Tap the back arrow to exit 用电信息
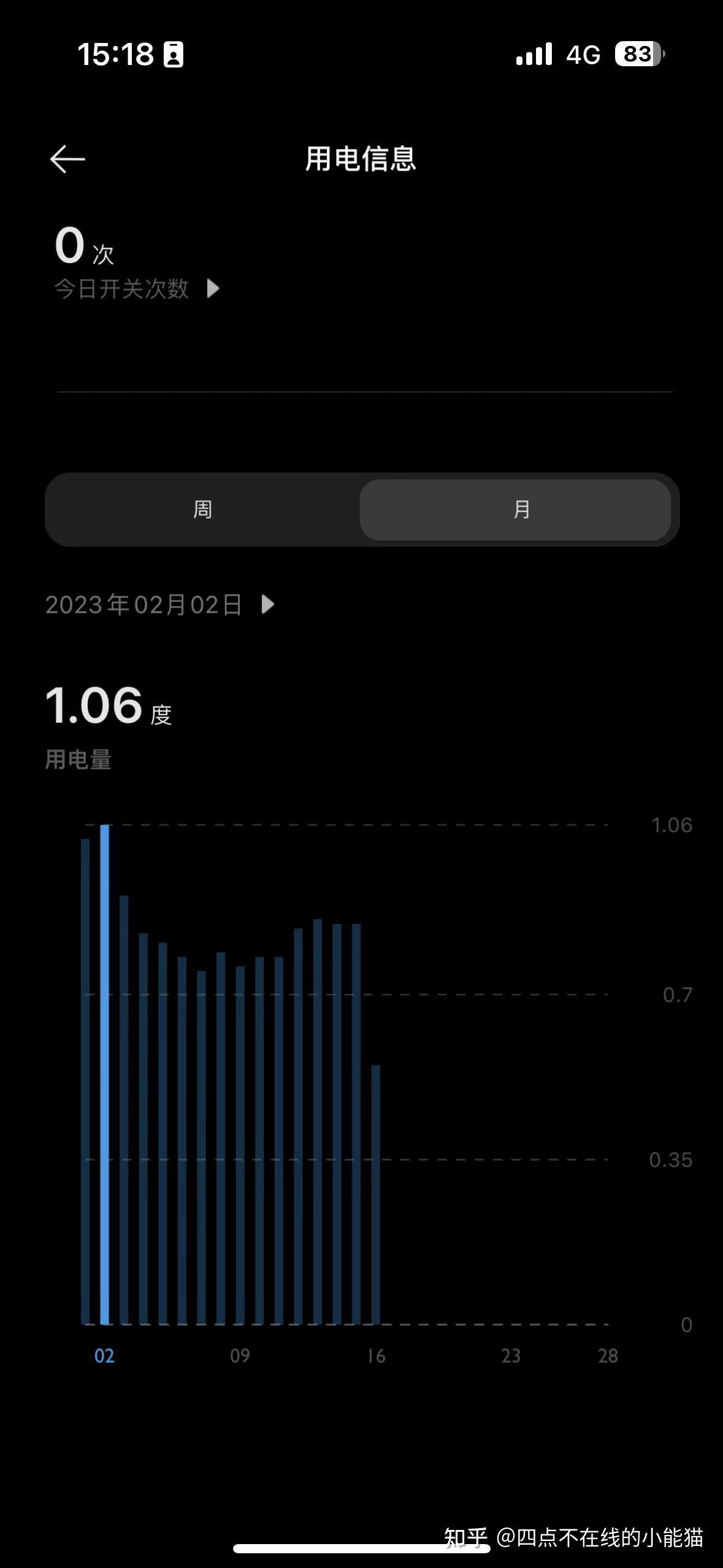 67,158
